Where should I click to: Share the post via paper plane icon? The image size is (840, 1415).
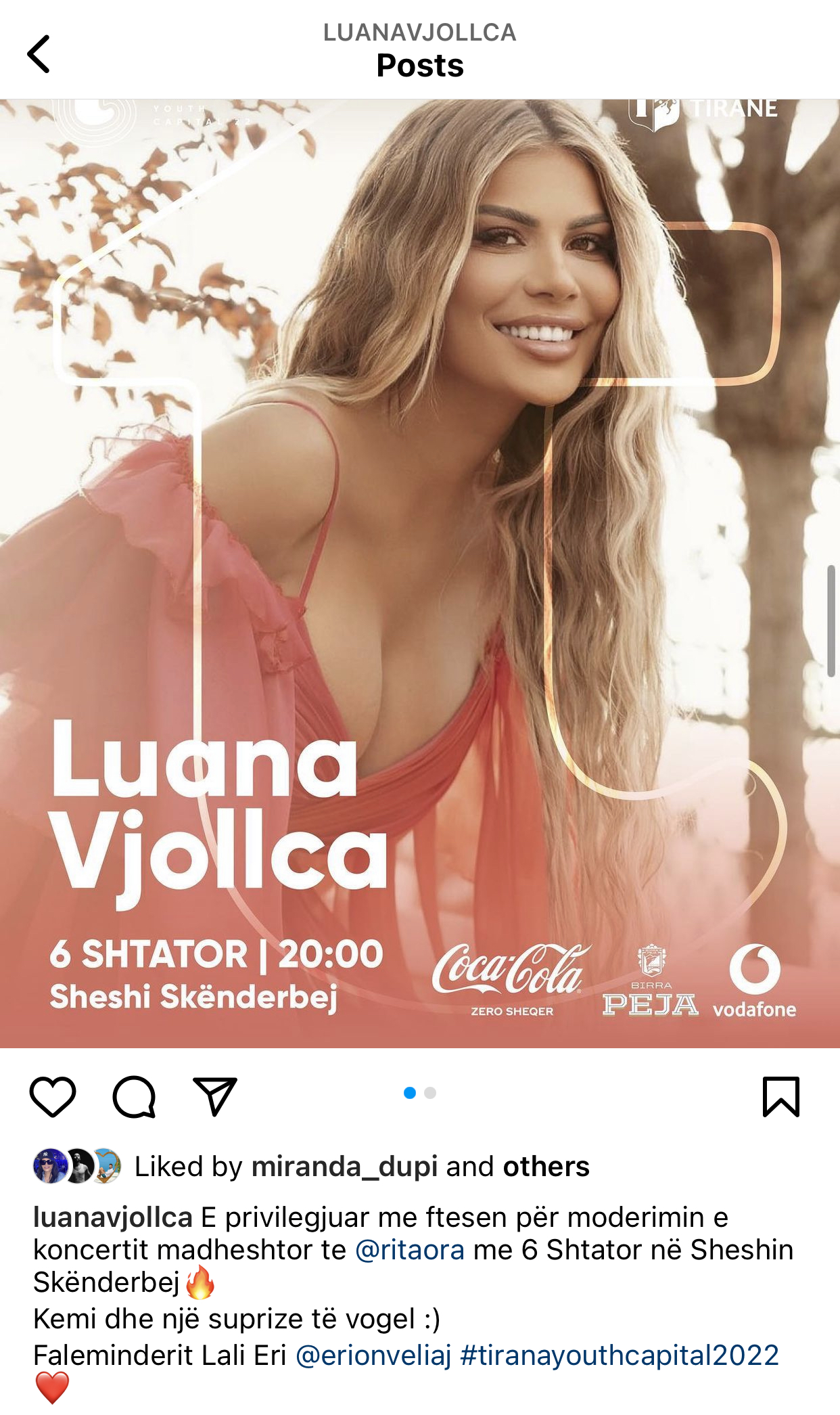tap(215, 1096)
